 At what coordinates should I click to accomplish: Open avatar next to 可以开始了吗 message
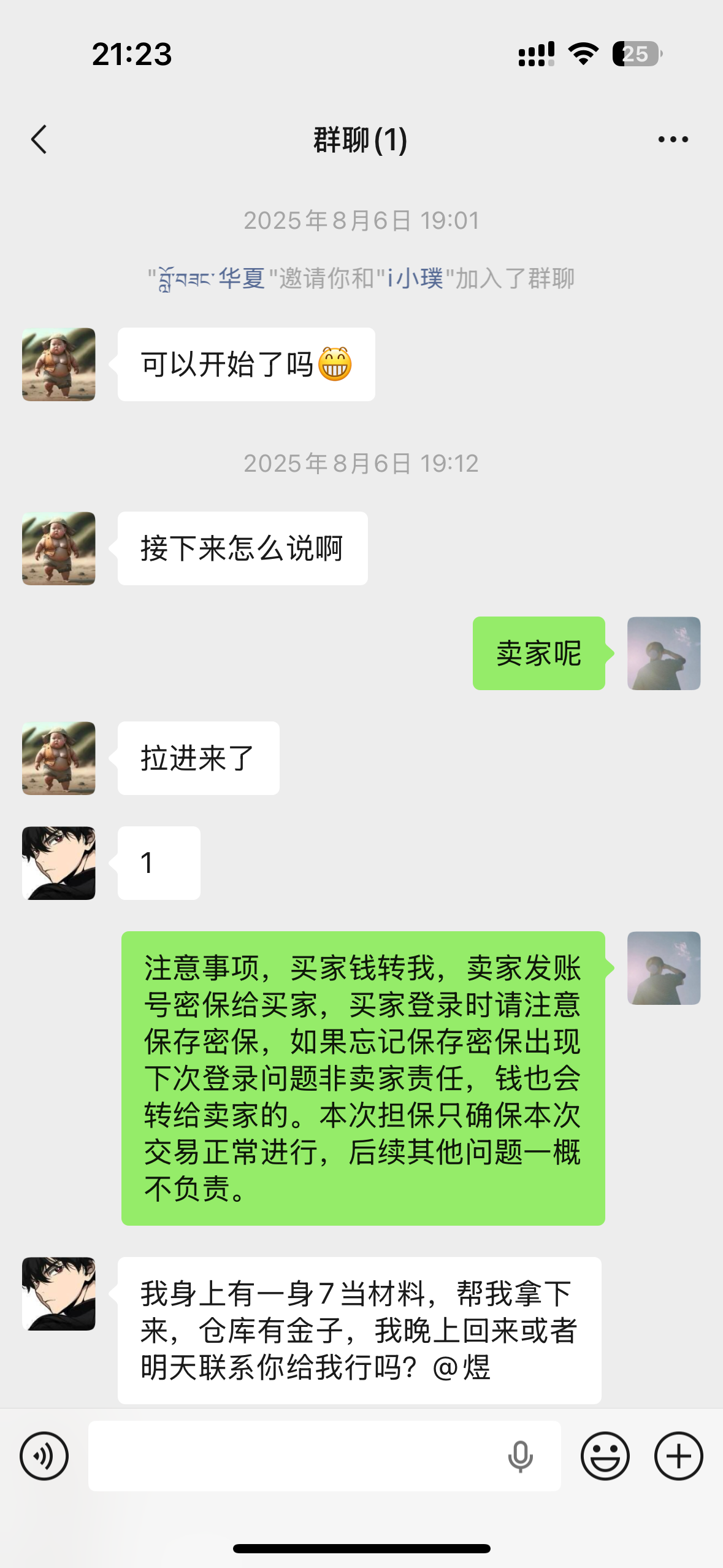point(59,364)
